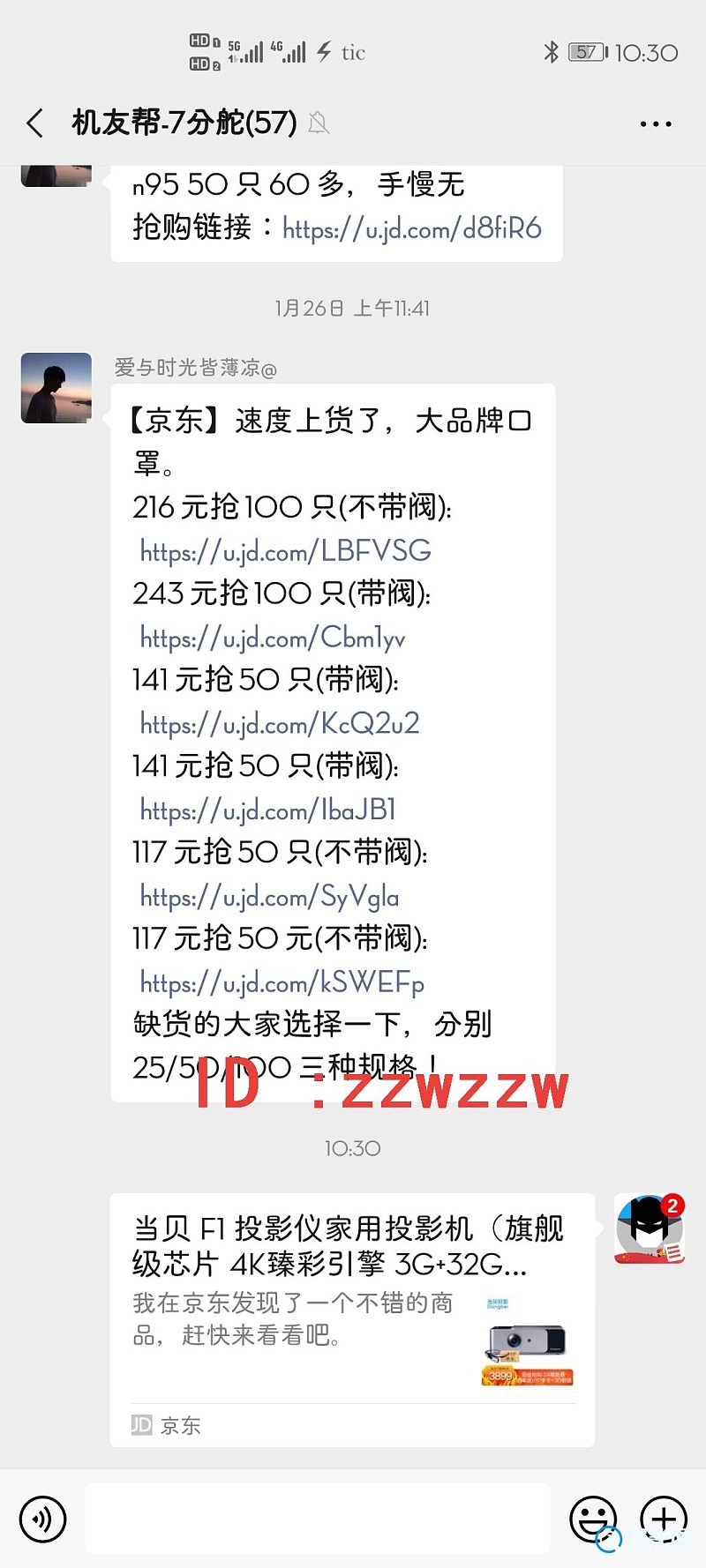Tap avatar of 爱与时光皆薄凉@

(x=56, y=388)
